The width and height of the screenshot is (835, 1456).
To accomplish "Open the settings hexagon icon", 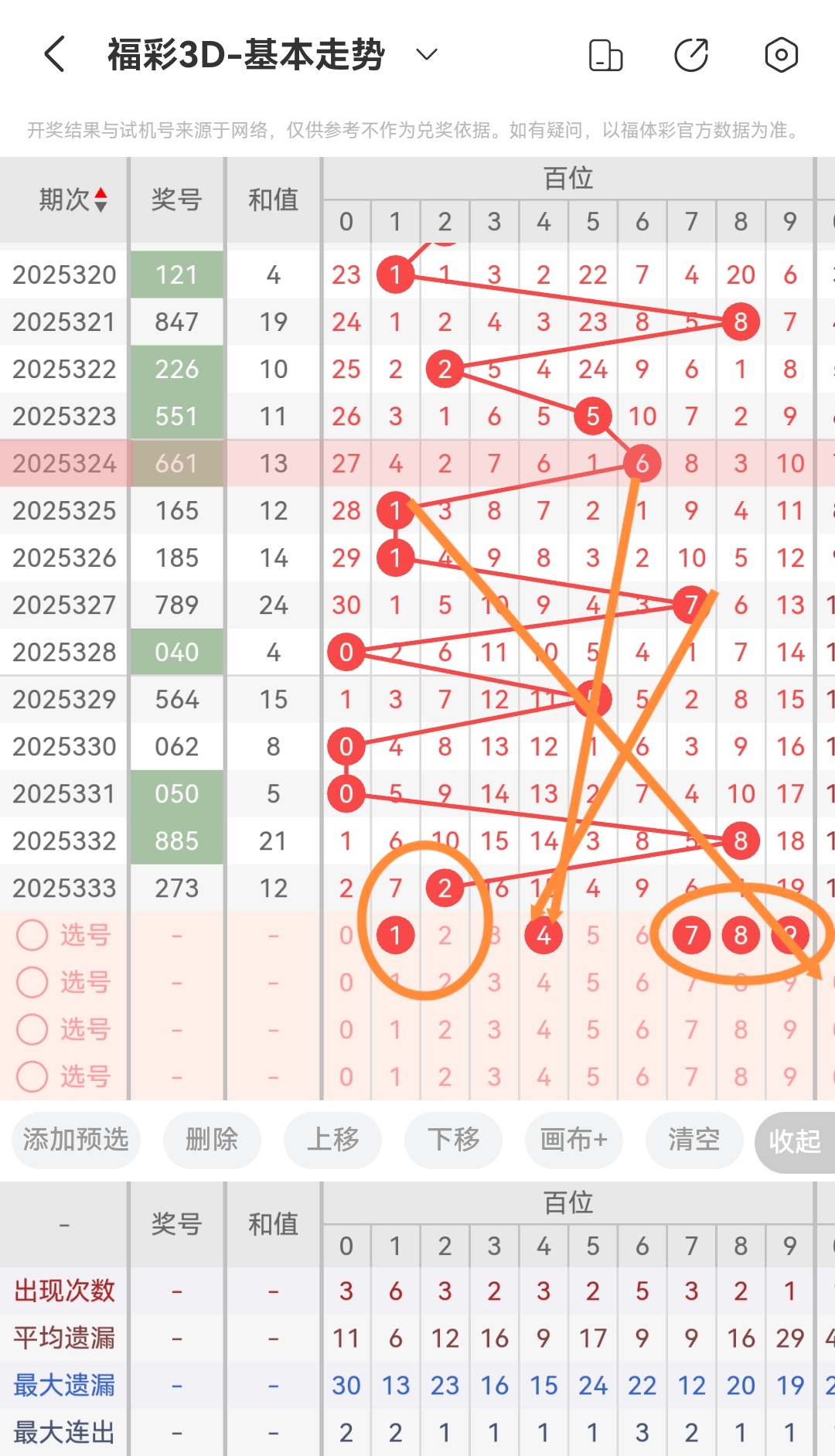I will [781, 54].
